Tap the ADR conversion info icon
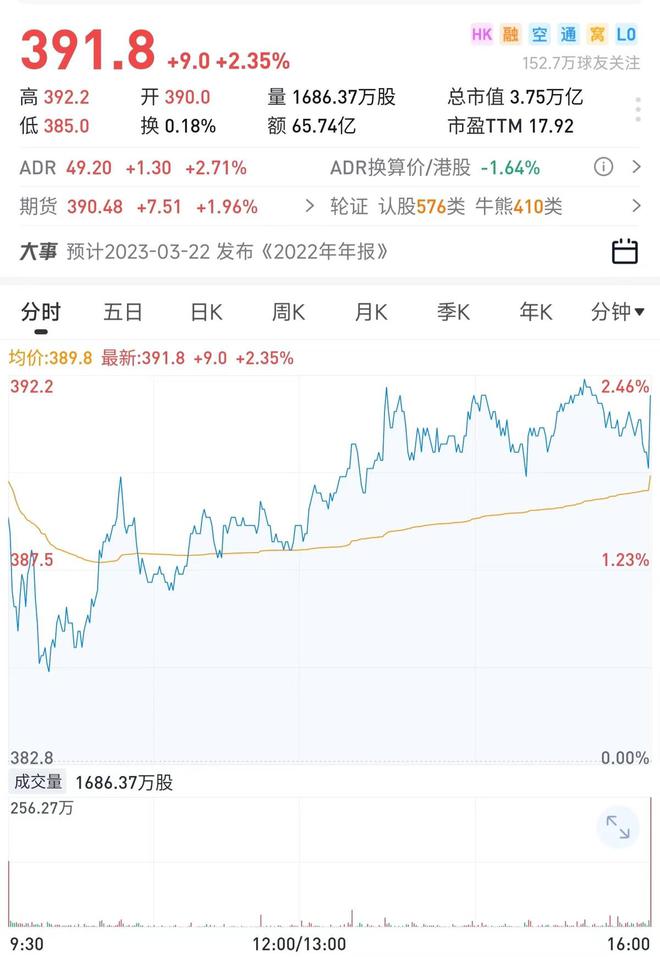The image size is (660, 957). [x=603, y=167]
